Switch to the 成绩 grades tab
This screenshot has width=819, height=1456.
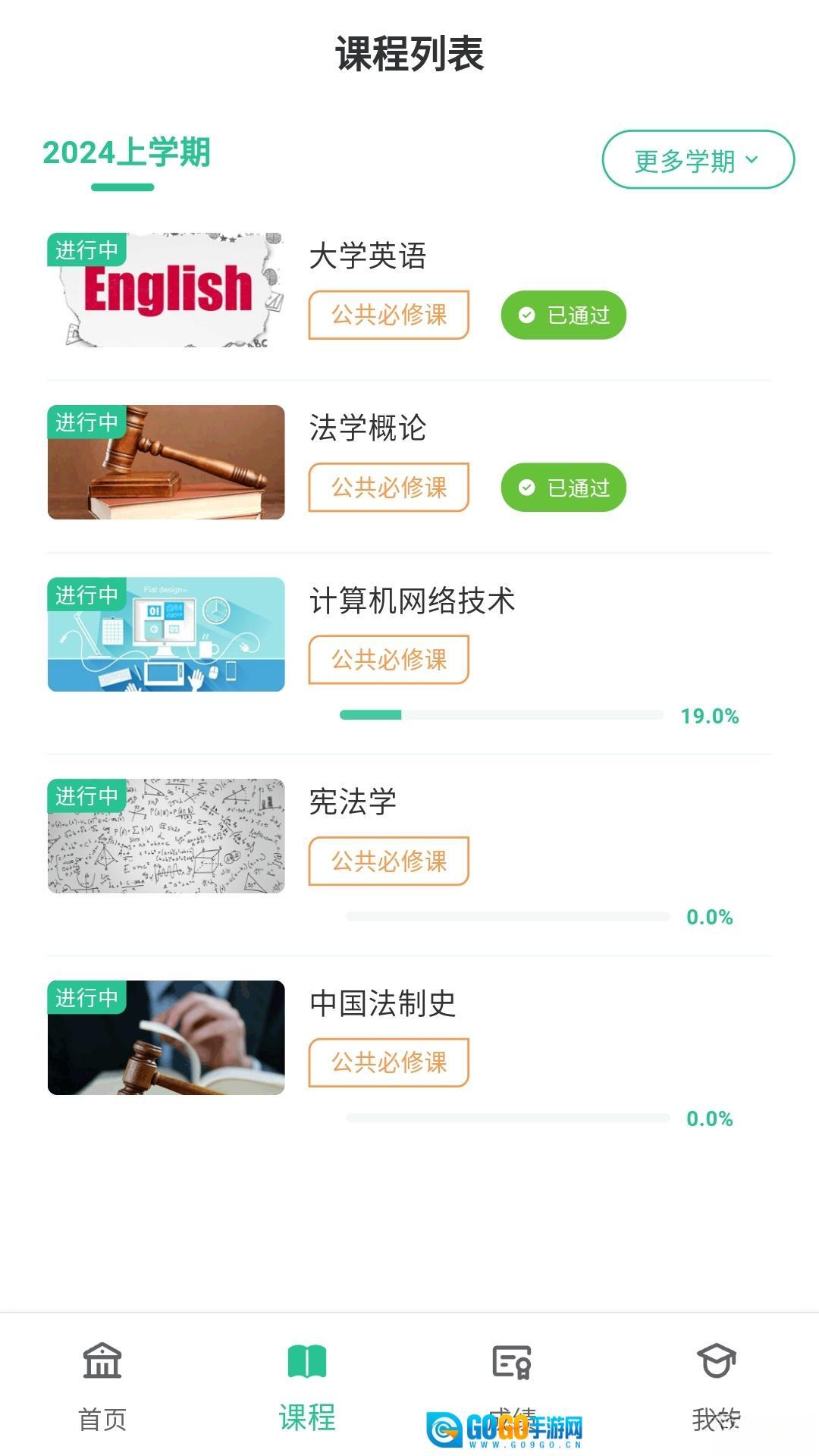point(512,1380)
